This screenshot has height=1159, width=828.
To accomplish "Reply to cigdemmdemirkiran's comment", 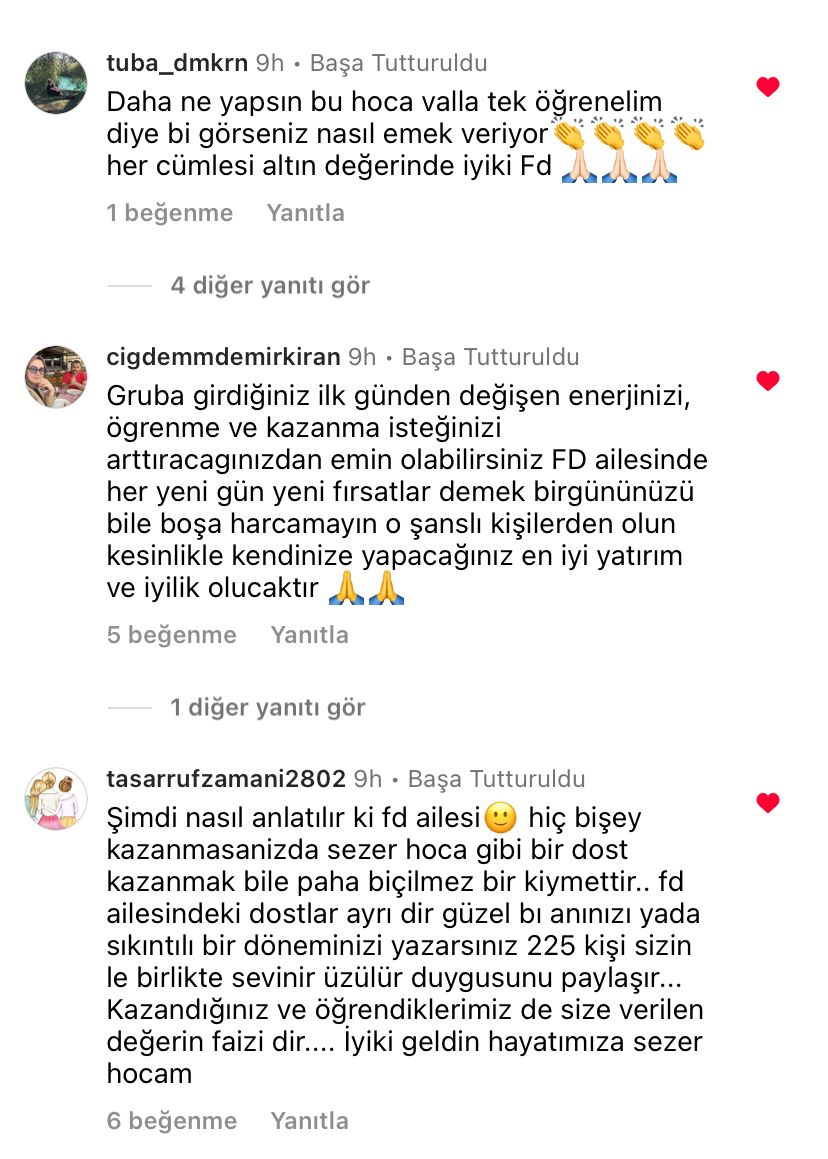I will click(x=309, y=635).
